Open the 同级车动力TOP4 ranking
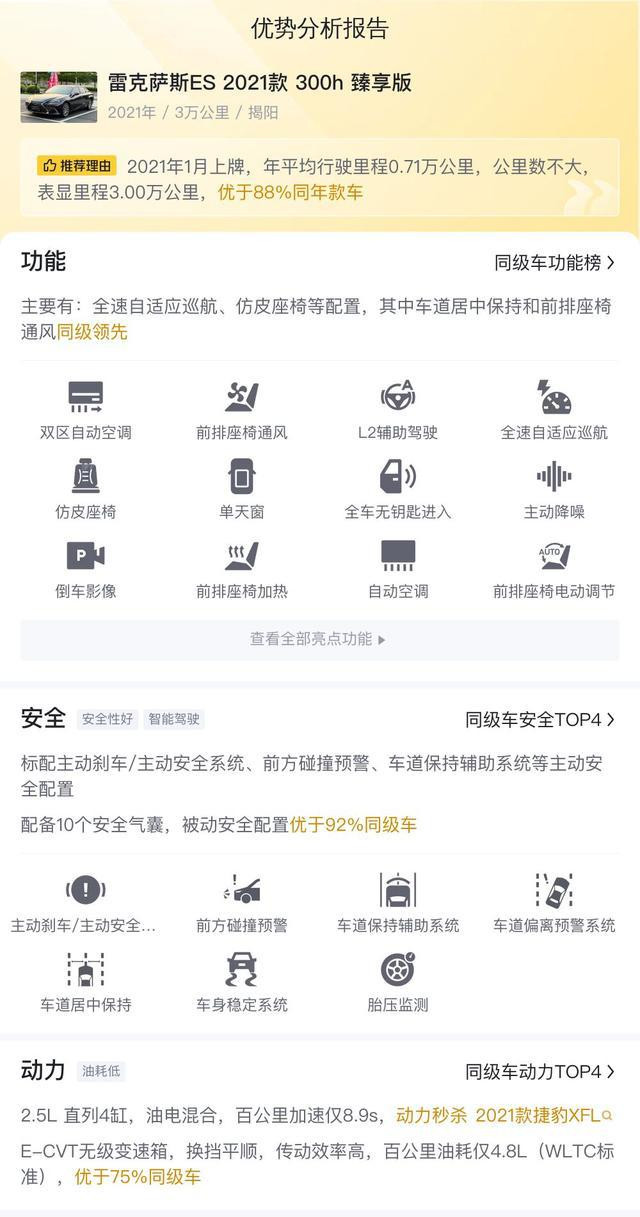 point(539,1072)
